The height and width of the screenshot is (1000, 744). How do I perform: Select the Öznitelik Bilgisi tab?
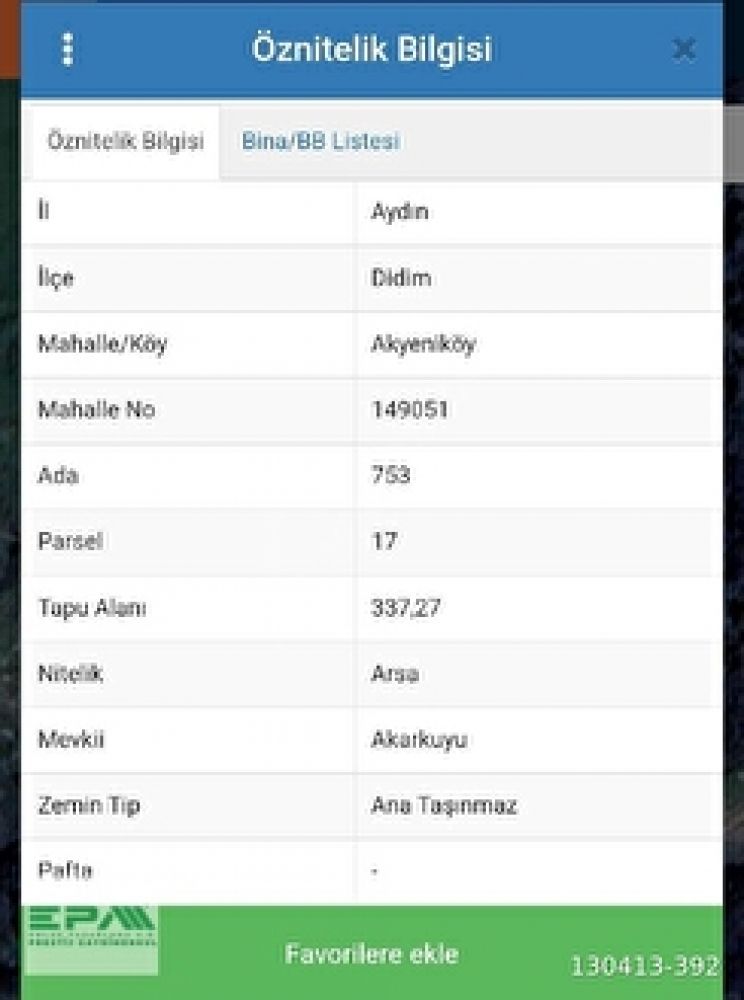tap(126, 141)
